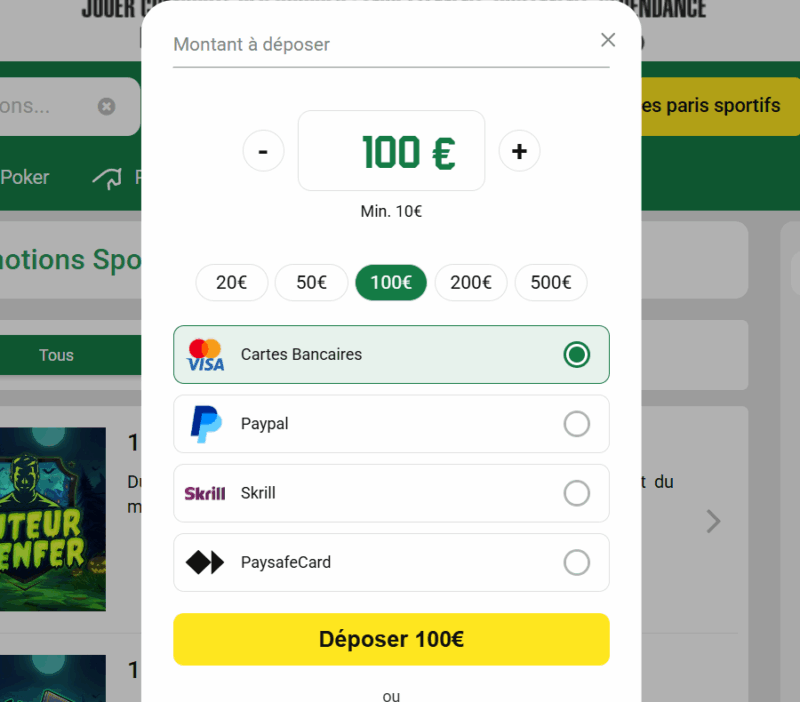800x702 pixels.
Task: Select the 20€ amount chip
Action: tap(231, 282)
